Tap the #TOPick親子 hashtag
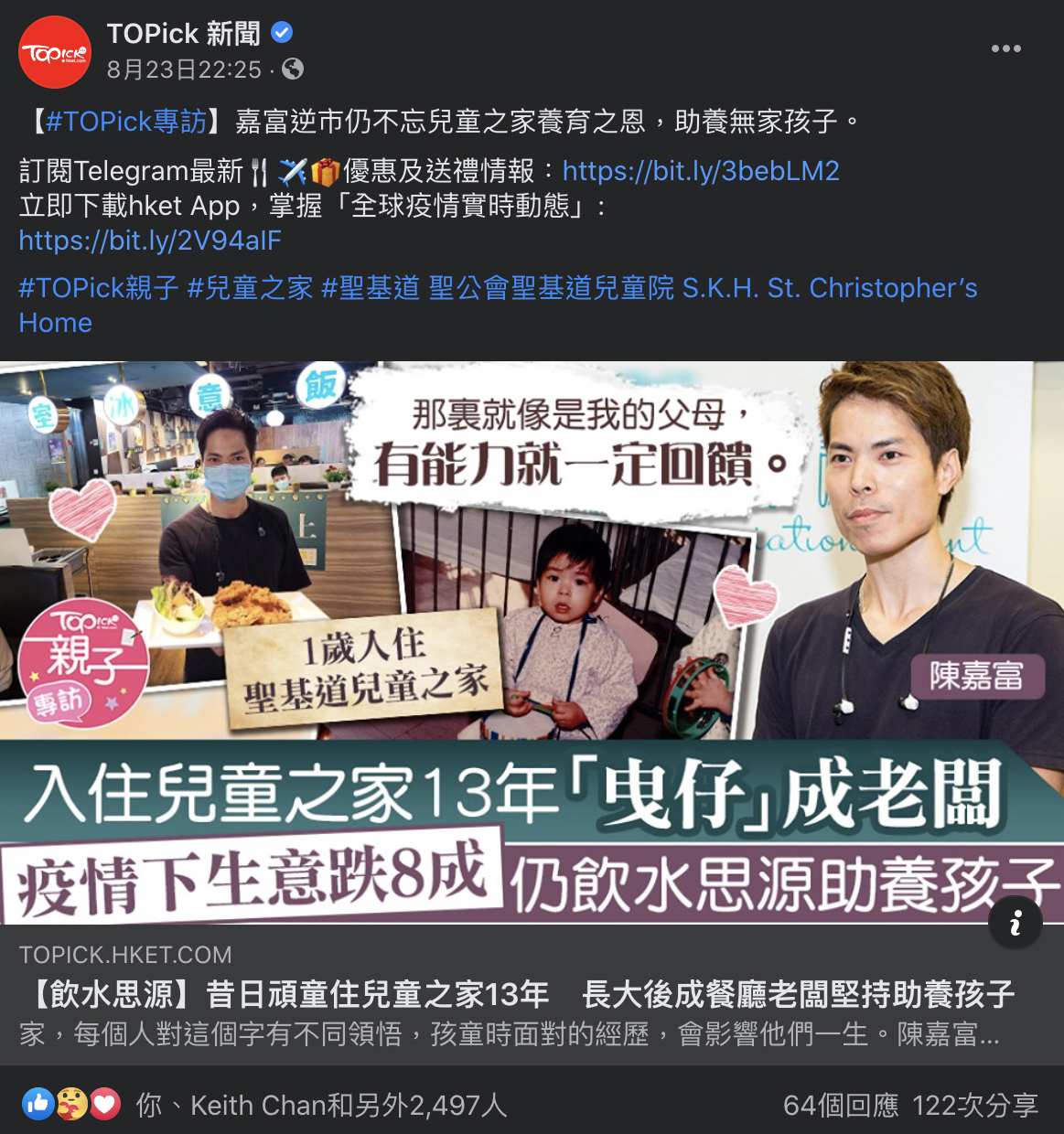 coord(99,288)
